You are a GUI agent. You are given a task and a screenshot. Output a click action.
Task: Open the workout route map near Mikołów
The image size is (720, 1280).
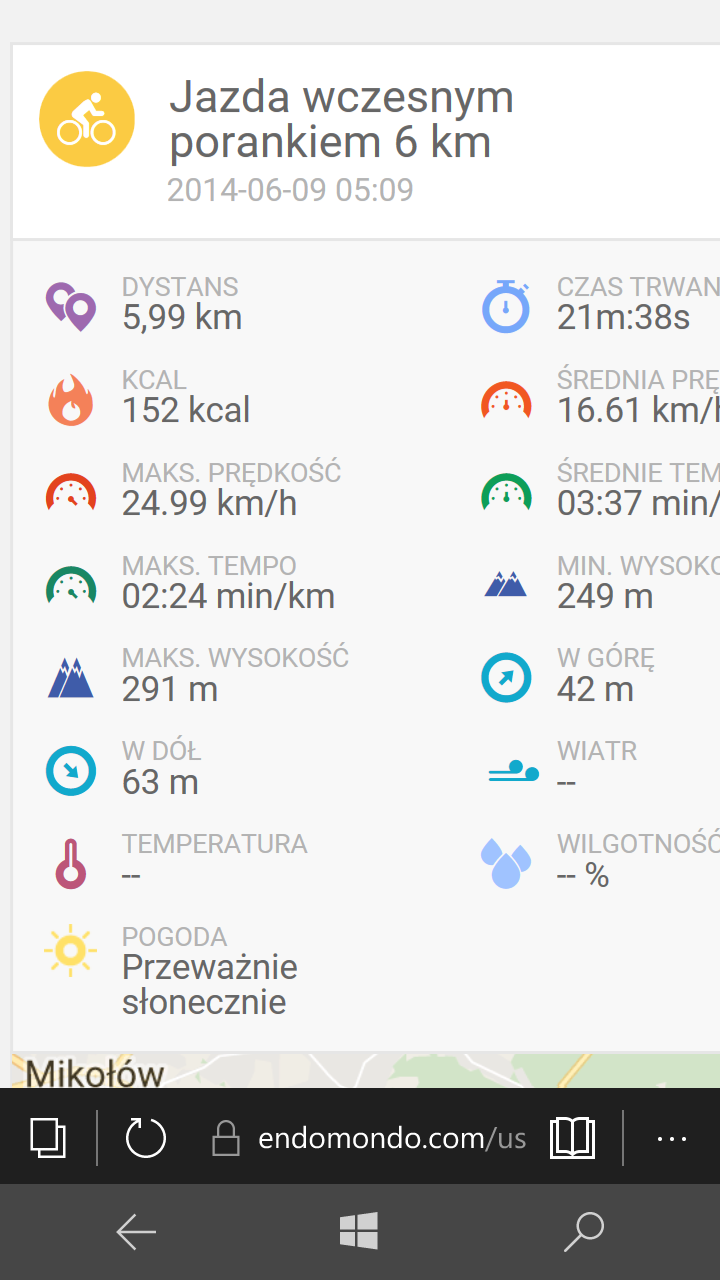coord(400,1070)
